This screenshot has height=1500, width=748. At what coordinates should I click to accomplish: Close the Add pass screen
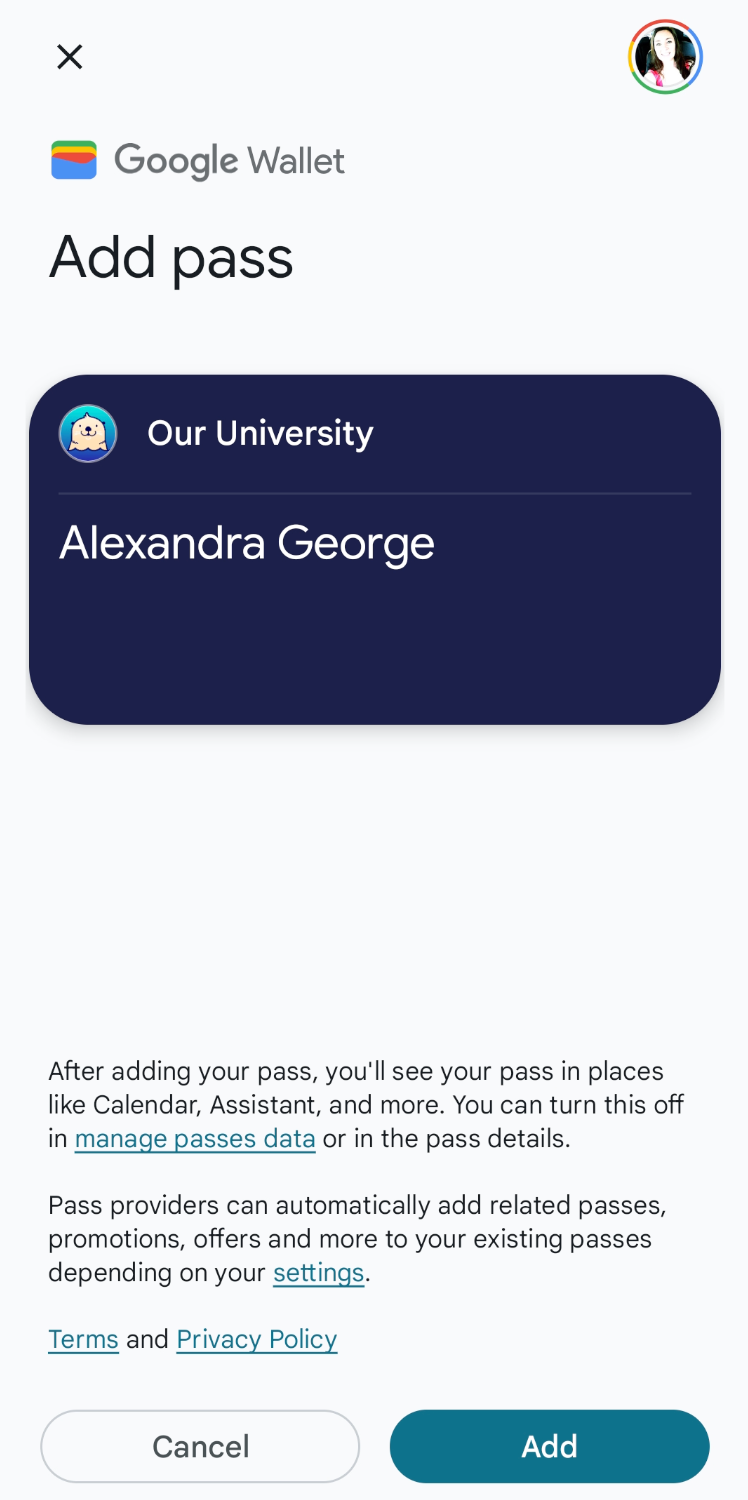(69, 57)
